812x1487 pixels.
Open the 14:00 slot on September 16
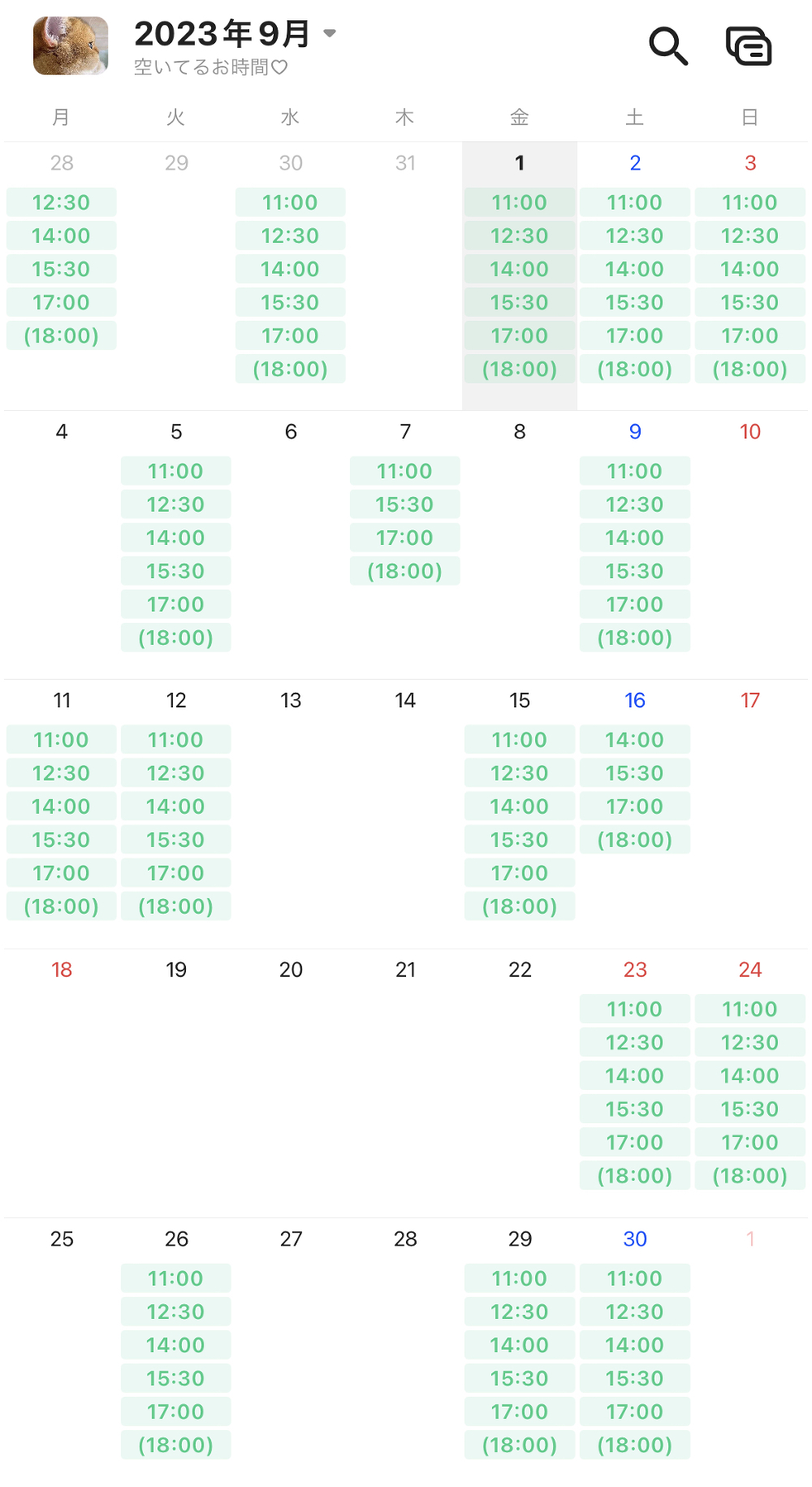point(634,740)
